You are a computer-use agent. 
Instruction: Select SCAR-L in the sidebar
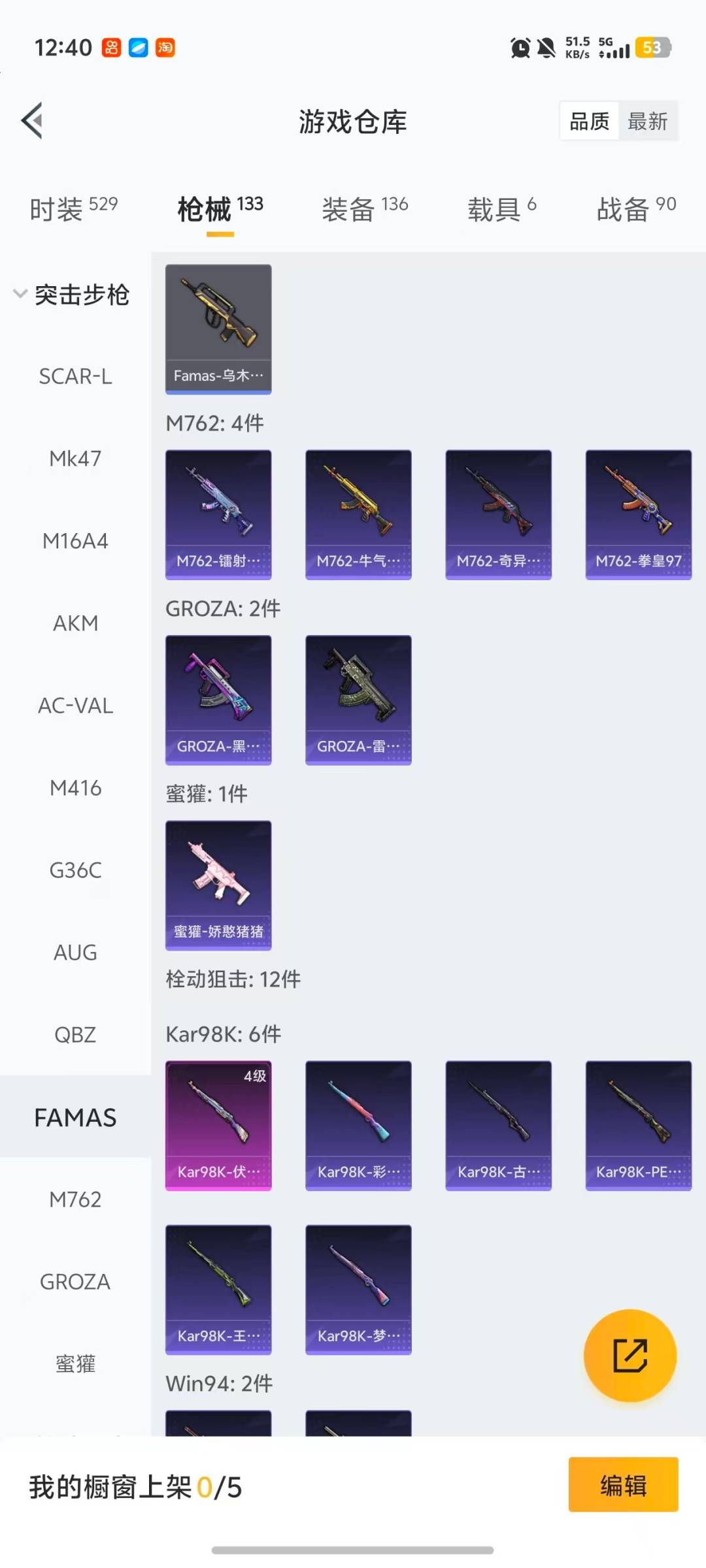[x=75, y=376]
